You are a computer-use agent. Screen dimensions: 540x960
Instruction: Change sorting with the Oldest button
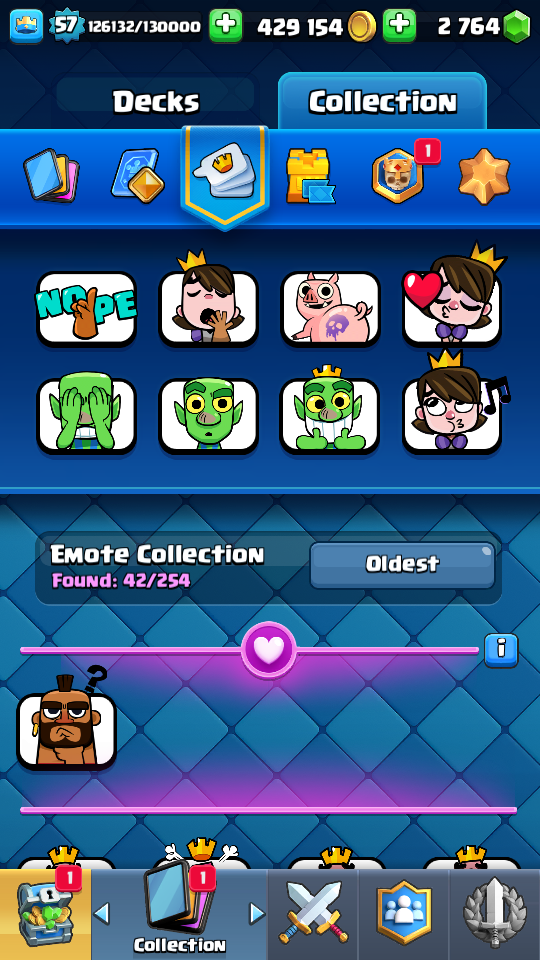[402, 564]
